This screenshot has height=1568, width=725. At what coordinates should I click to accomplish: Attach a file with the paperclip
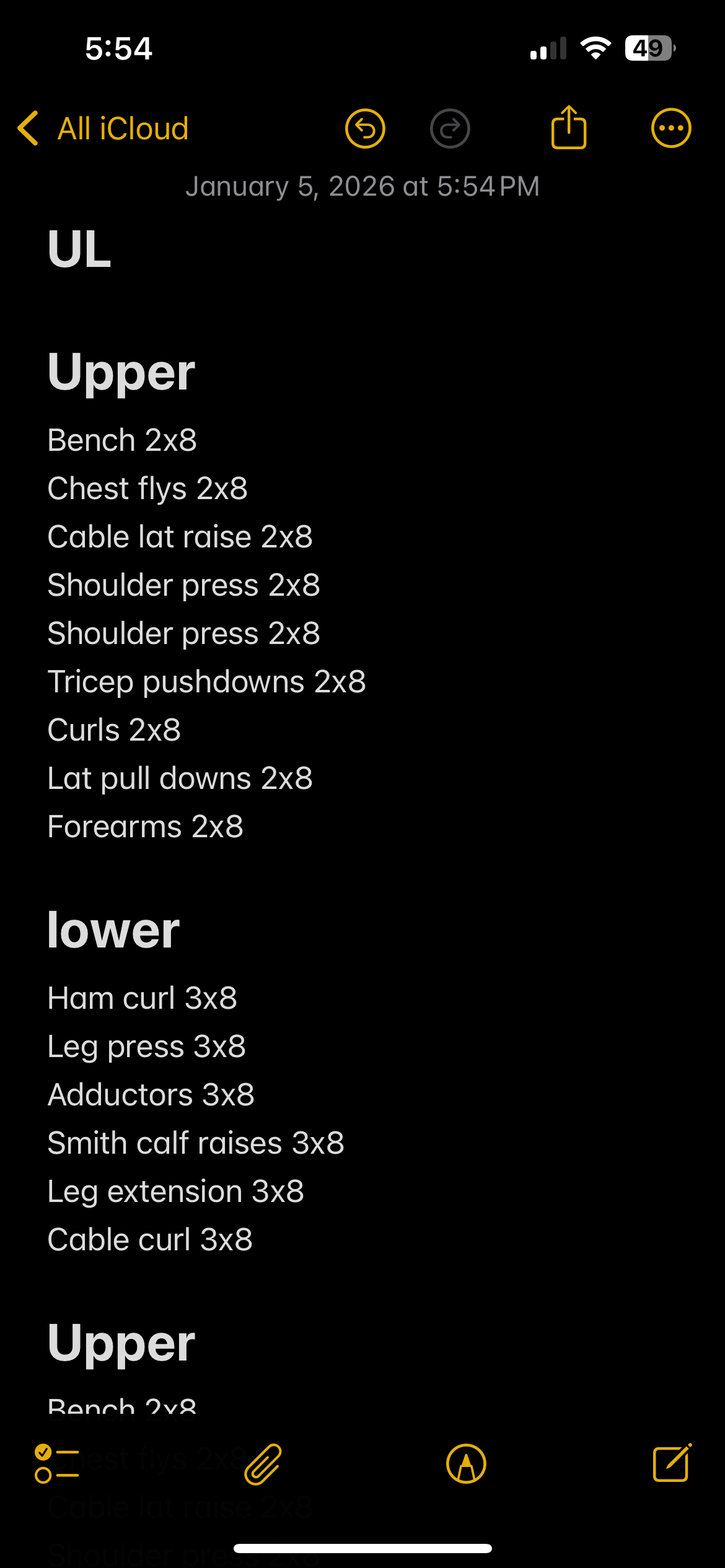pyautogui.click(x=263, y=1464)
